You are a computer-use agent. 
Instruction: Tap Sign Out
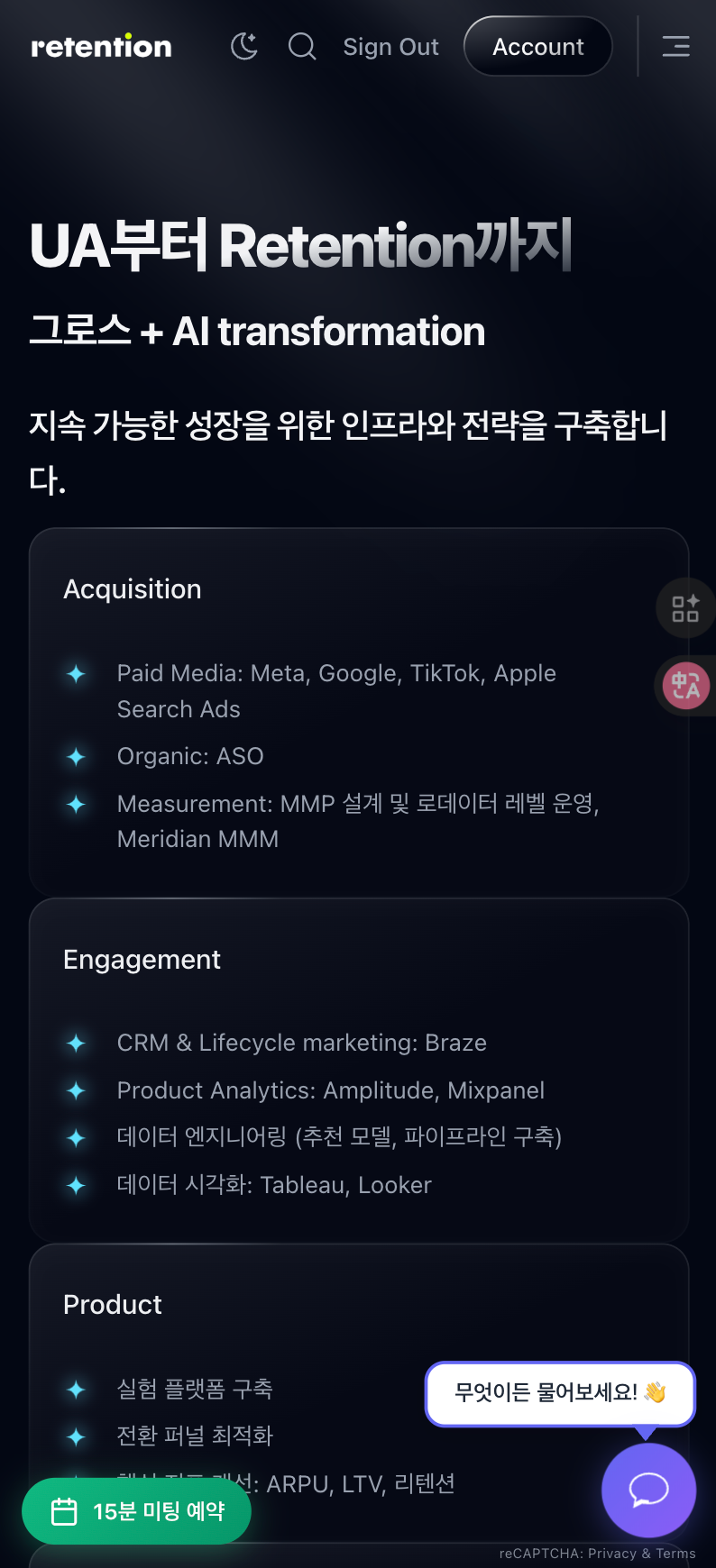(390, 47)
